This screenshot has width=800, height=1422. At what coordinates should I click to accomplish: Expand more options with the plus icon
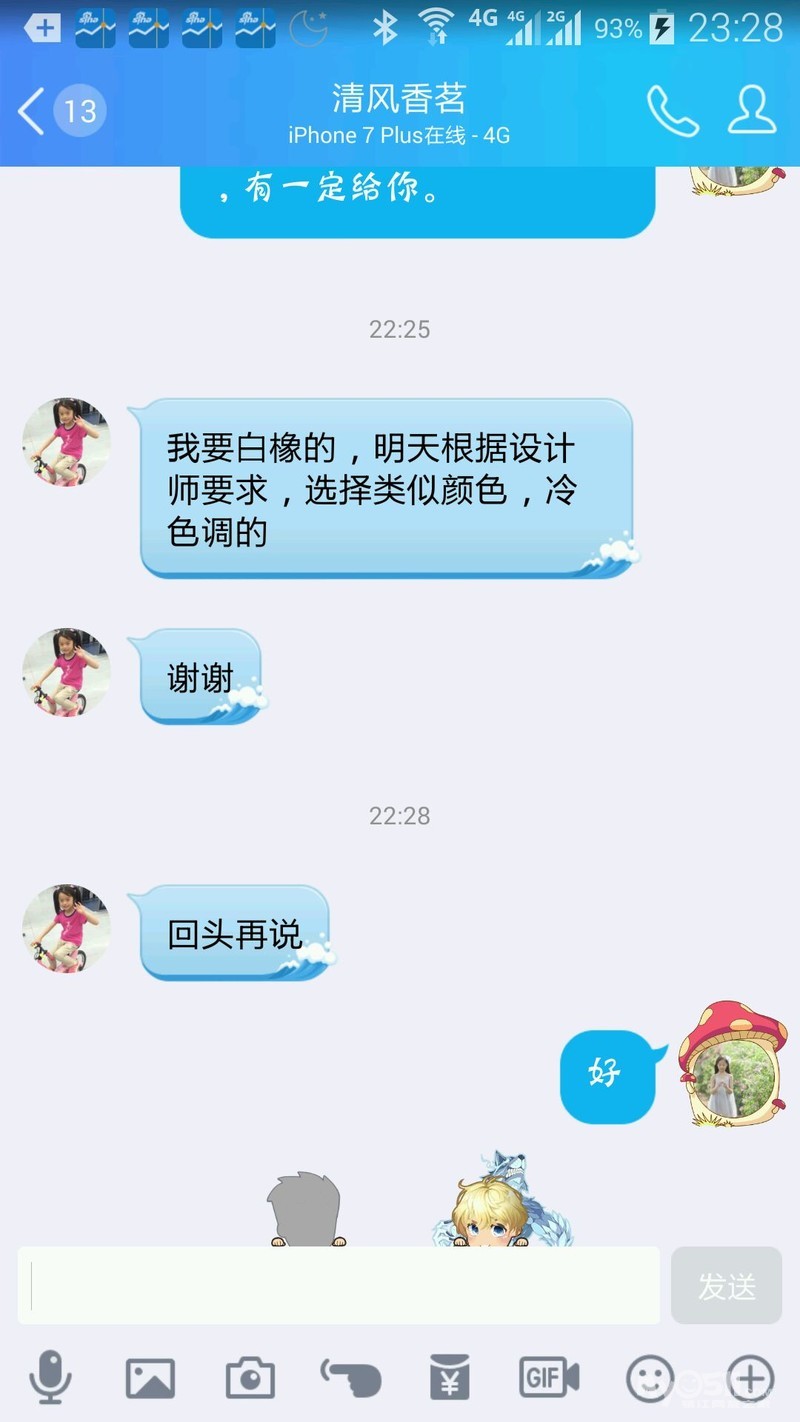(x=750, y=1379)
